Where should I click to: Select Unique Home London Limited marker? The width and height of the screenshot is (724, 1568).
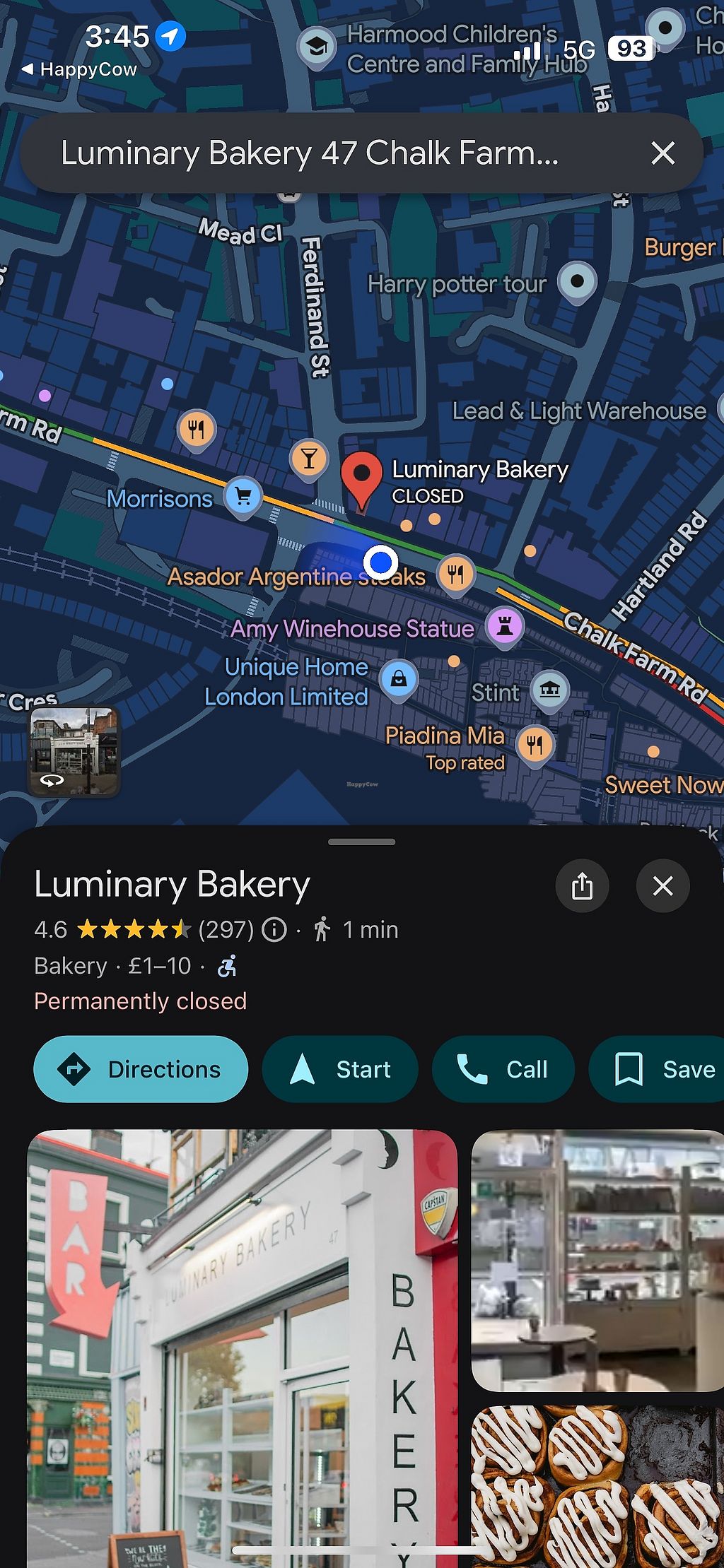(399, 679)
